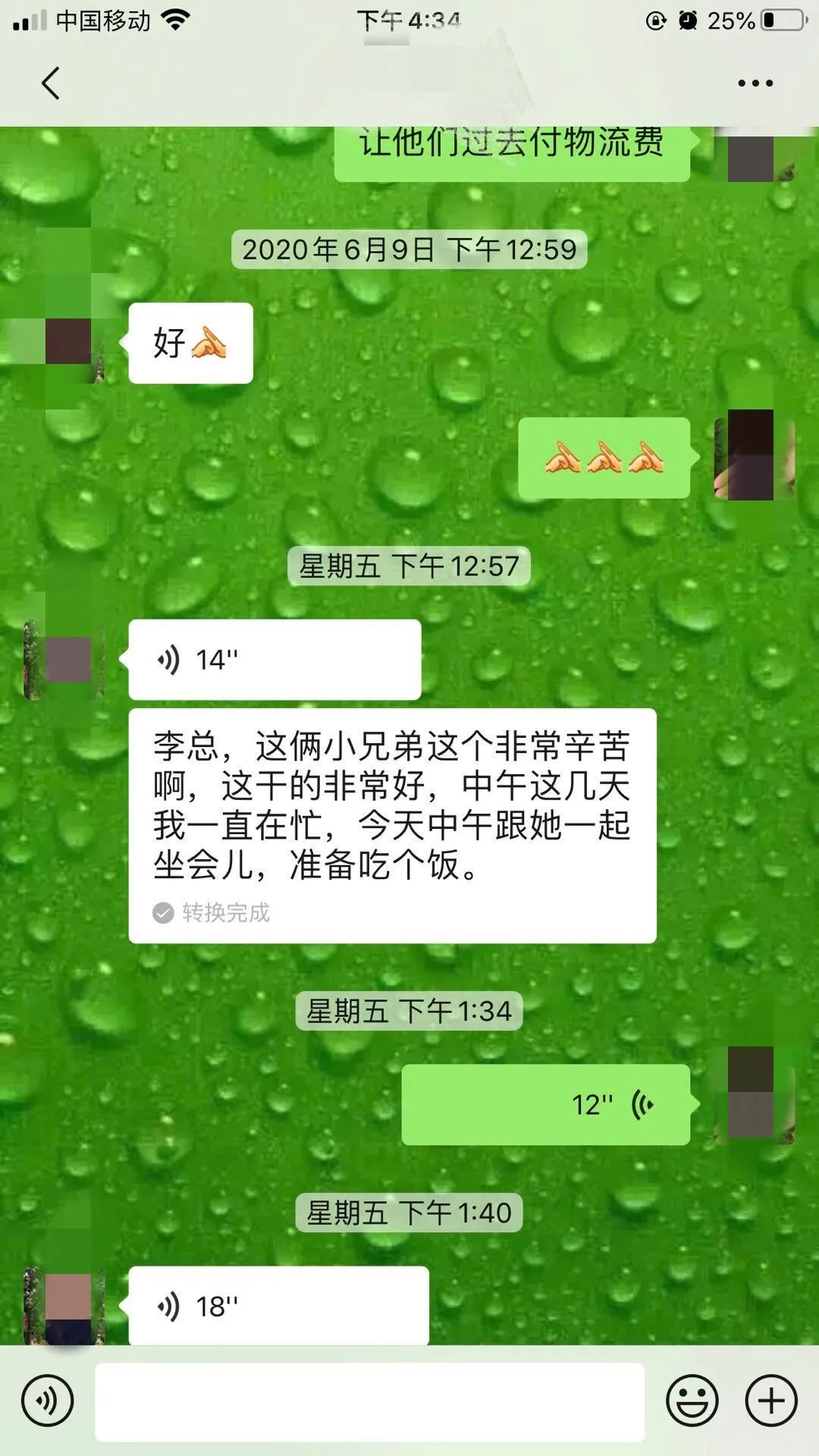Play the 18-second voice message
This screenshot has width=819, height=1456.
tap(278, 1306)
